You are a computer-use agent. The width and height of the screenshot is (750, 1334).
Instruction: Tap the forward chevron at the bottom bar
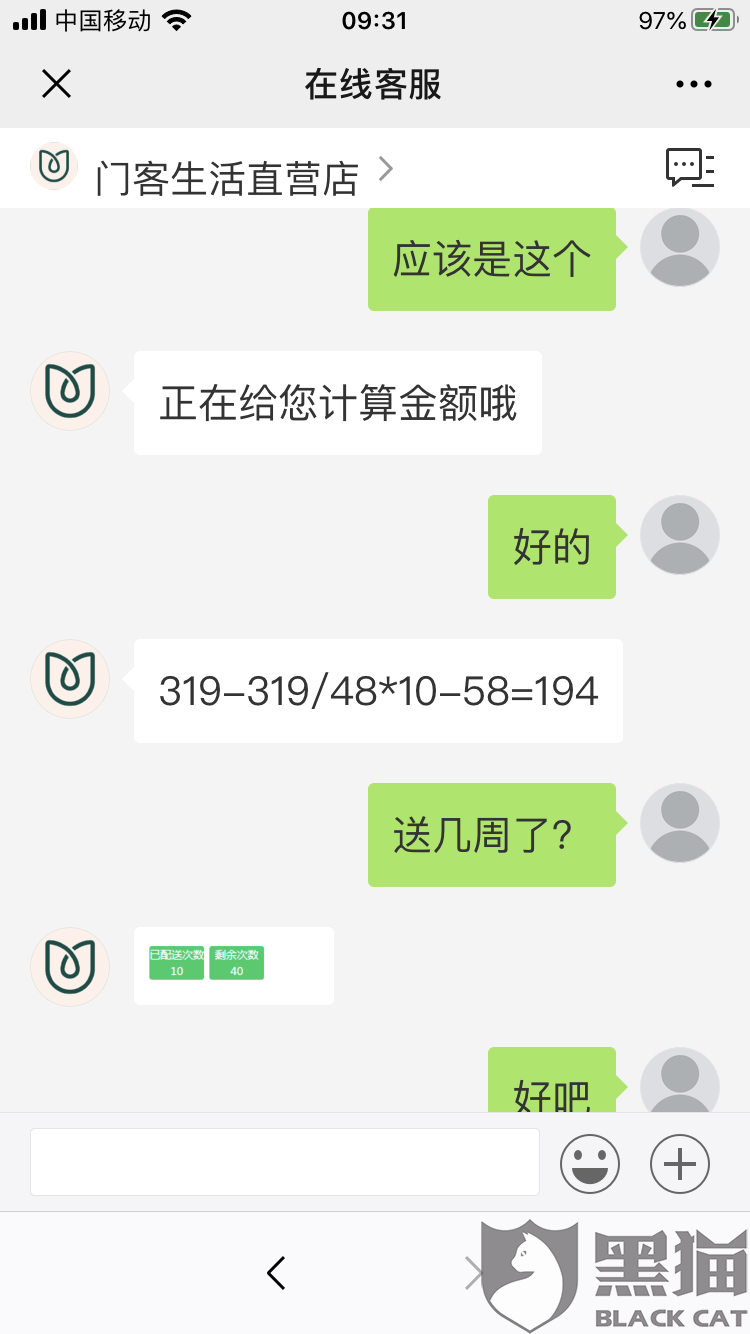pyautogui.click(x=474, y=1273)
